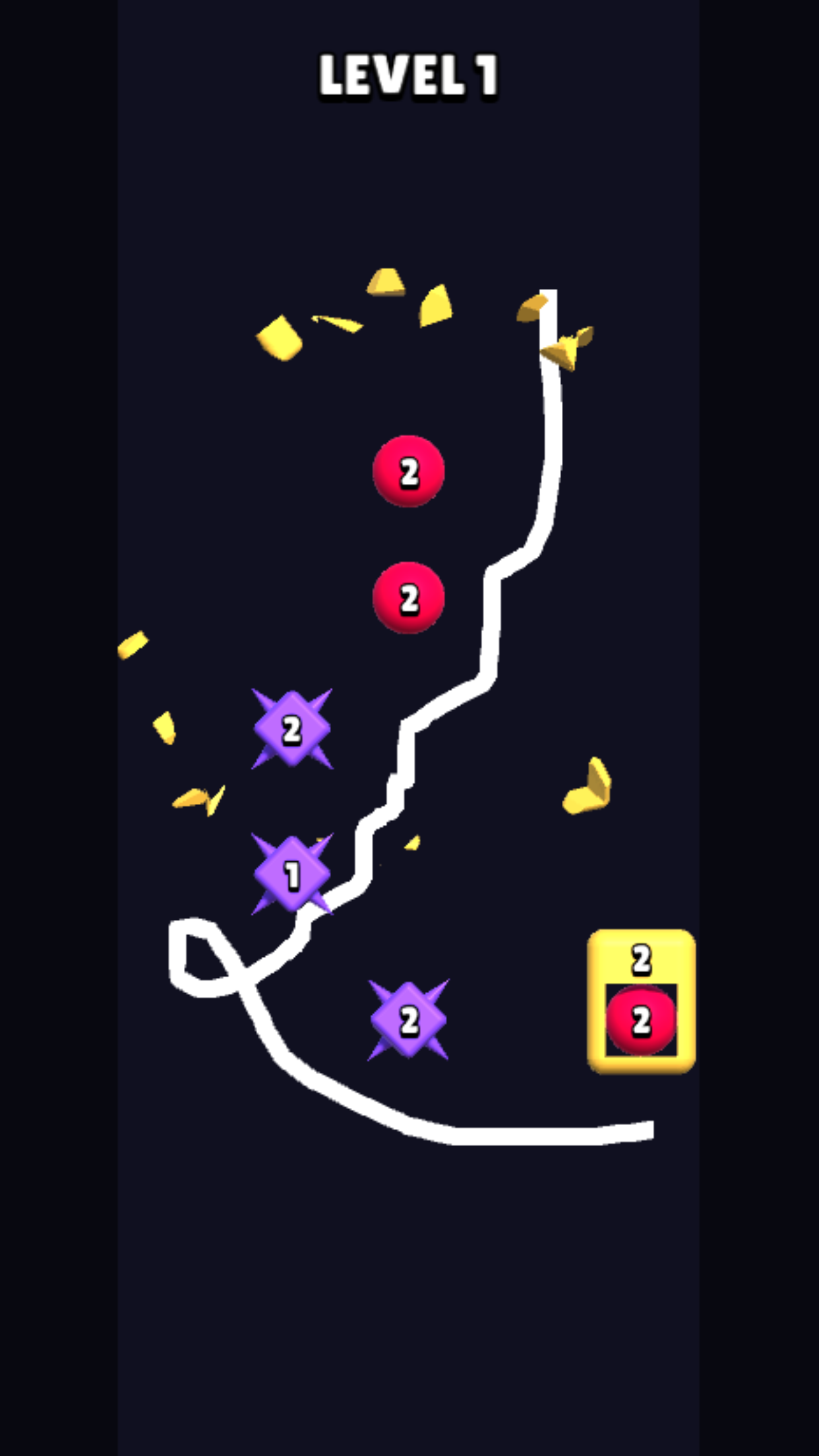Select the red ball inside the yellow goal

click(640, 1019)
